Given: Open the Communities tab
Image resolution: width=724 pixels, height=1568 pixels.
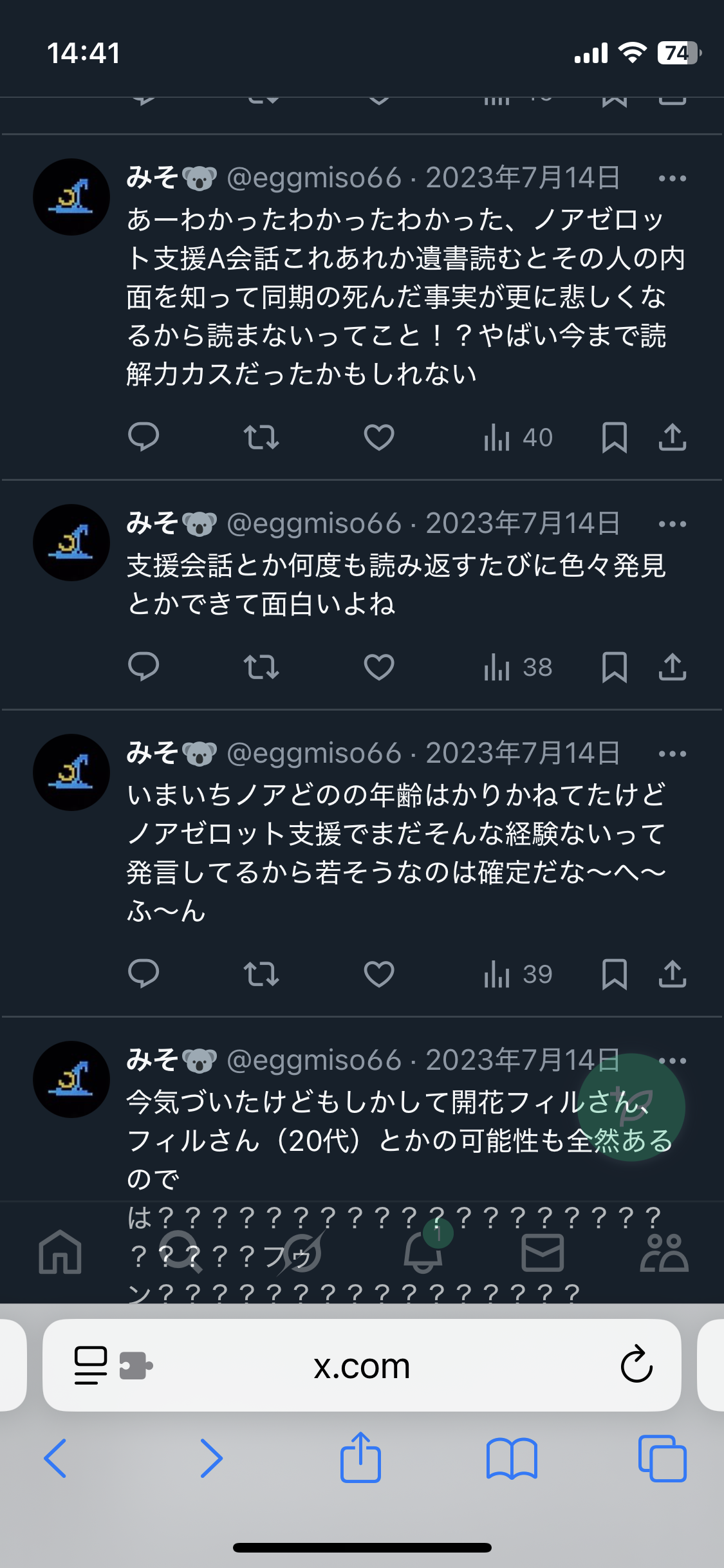Looking at the screenshot, I should tap(664, 1252).
